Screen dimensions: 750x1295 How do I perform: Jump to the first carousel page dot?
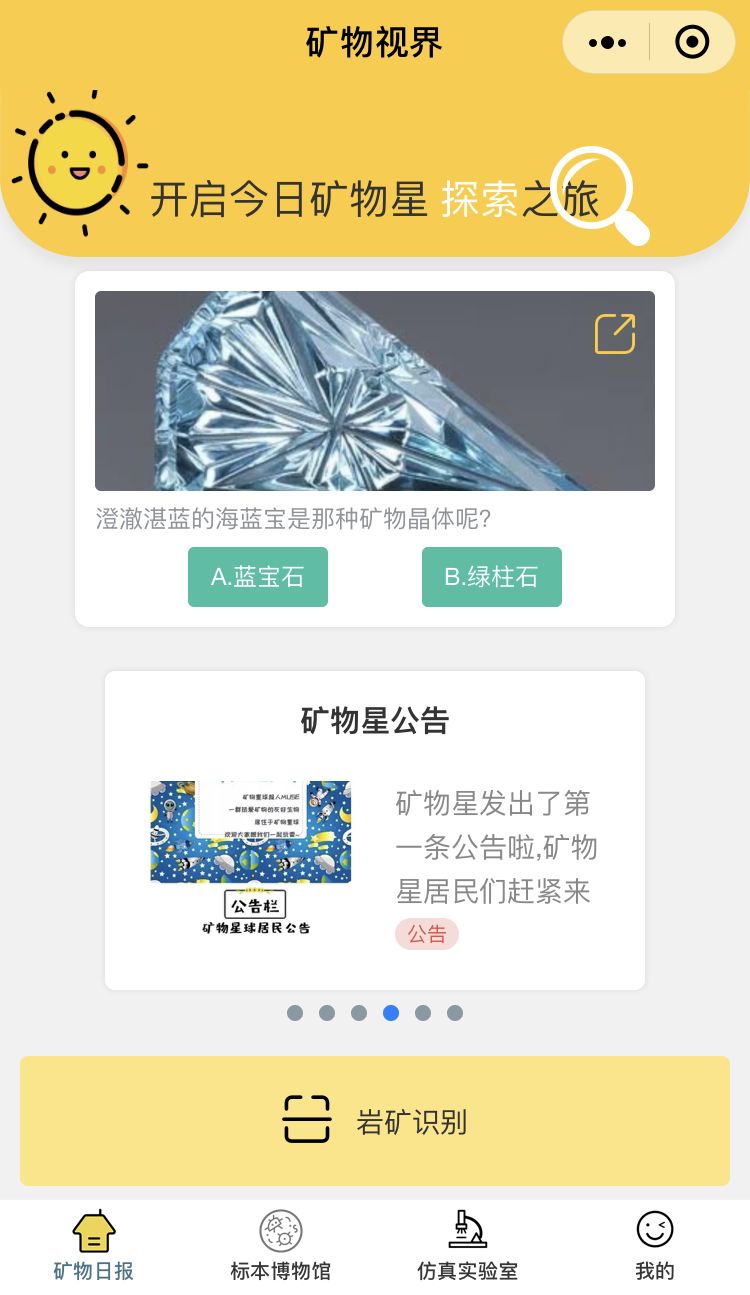295,1013
